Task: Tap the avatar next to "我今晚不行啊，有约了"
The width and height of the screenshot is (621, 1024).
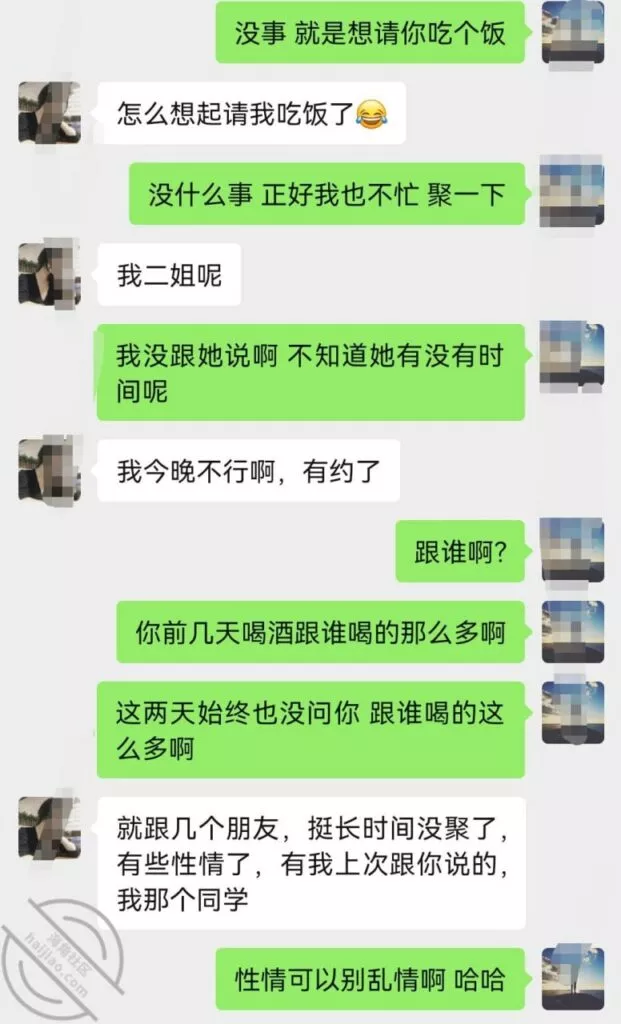Action: point(49,469)
